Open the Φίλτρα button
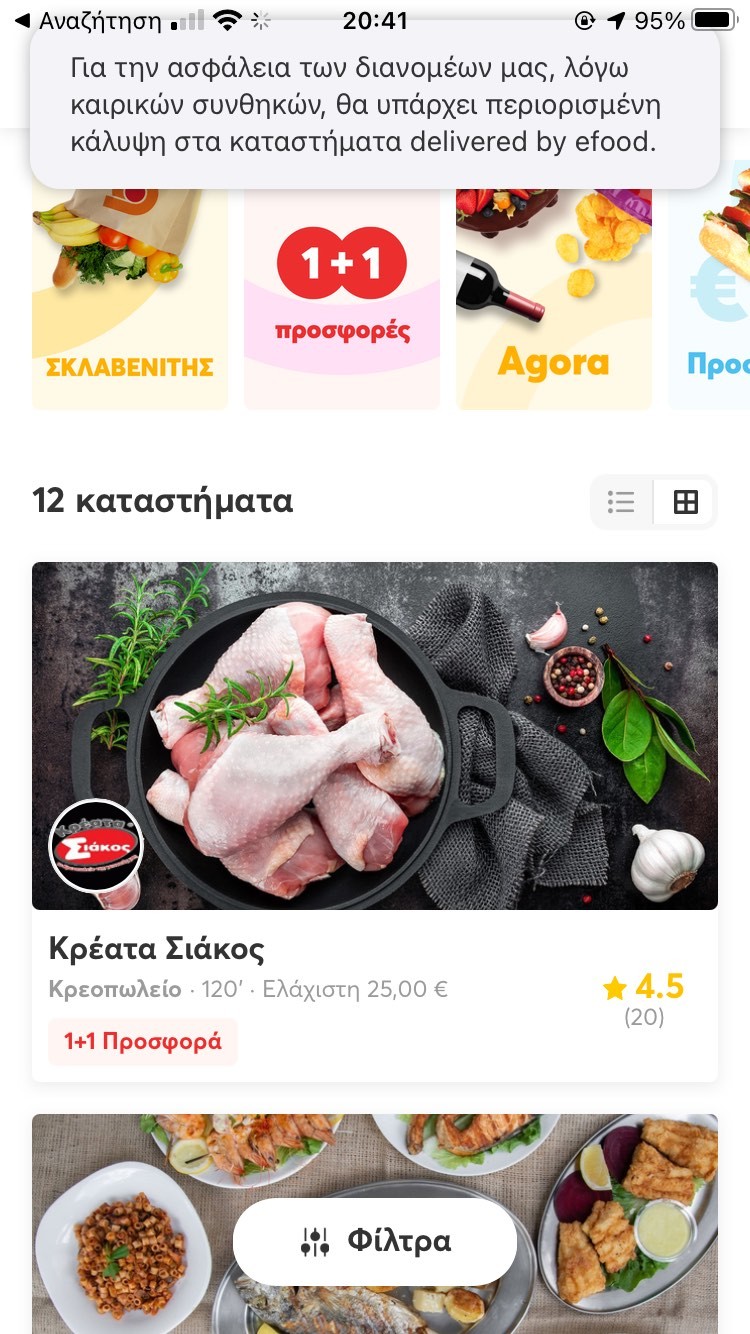Screen dimensions: 750x1334 coord(375,1241)
